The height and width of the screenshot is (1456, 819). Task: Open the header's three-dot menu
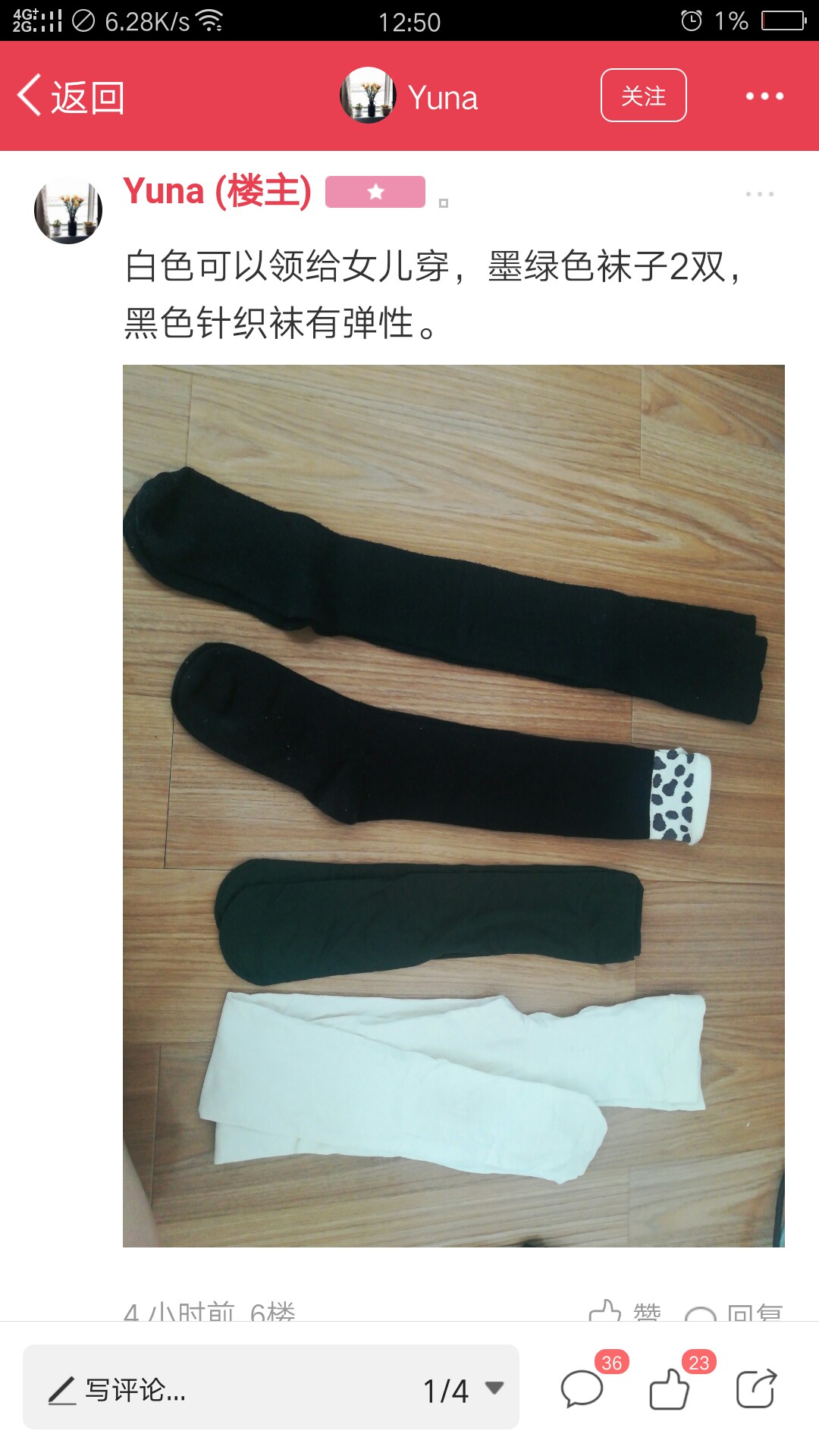coord(764,96)
